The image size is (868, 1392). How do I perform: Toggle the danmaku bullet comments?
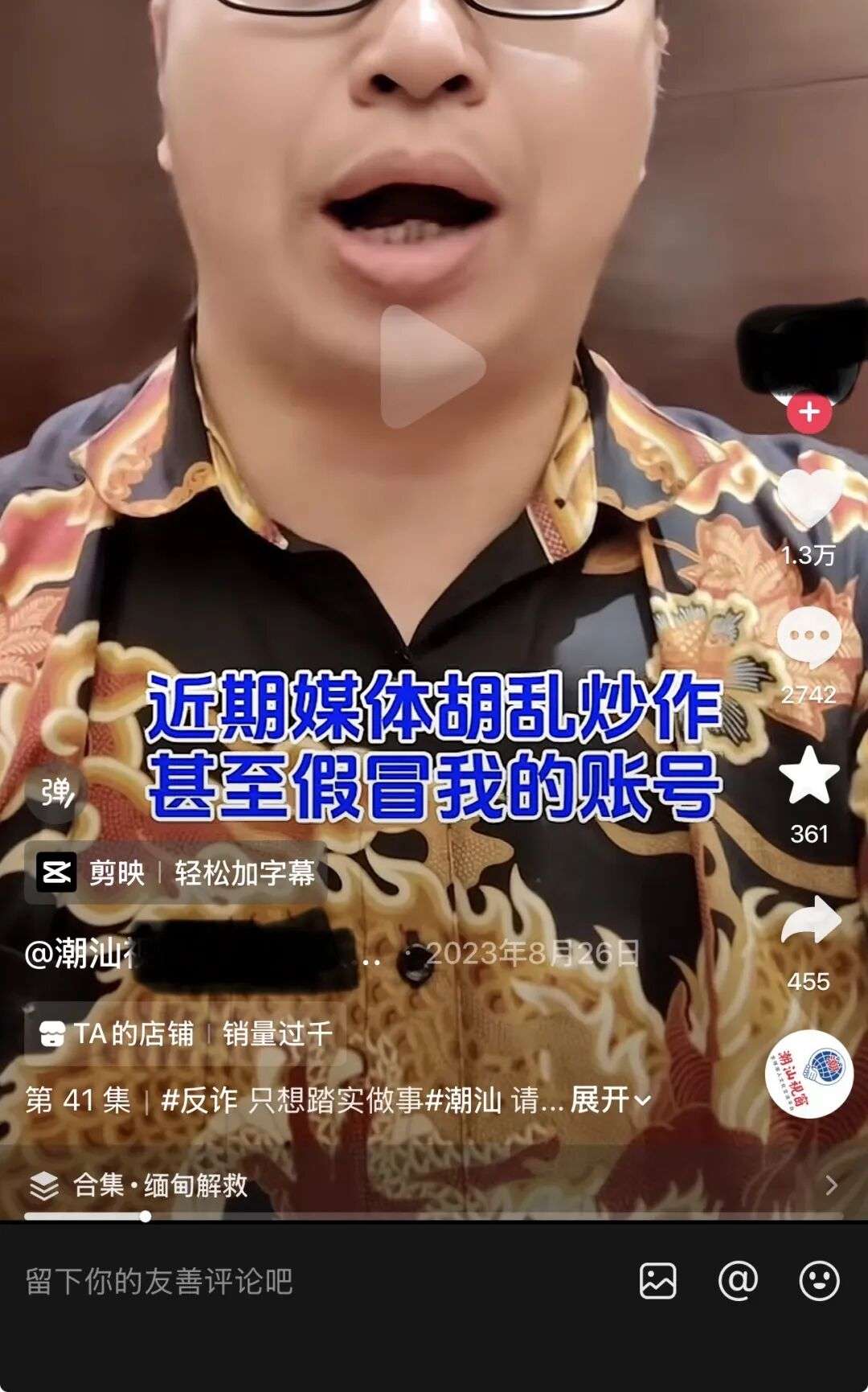click(55, 794)
